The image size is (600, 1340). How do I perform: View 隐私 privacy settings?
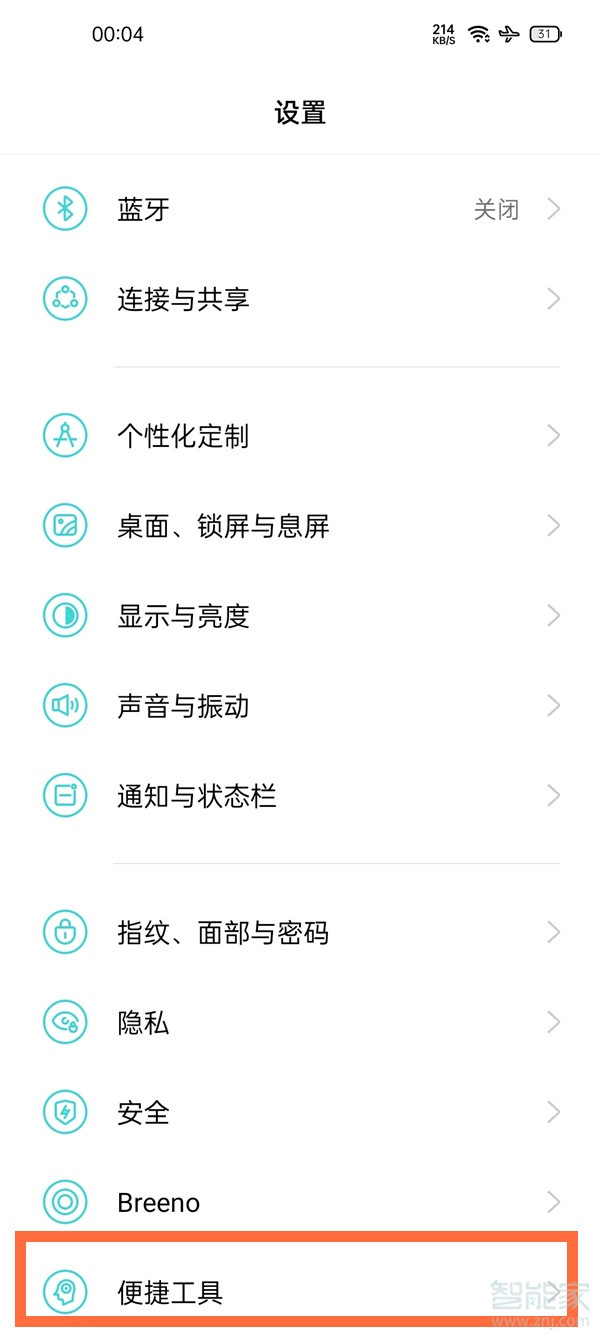coord(300,1023)
